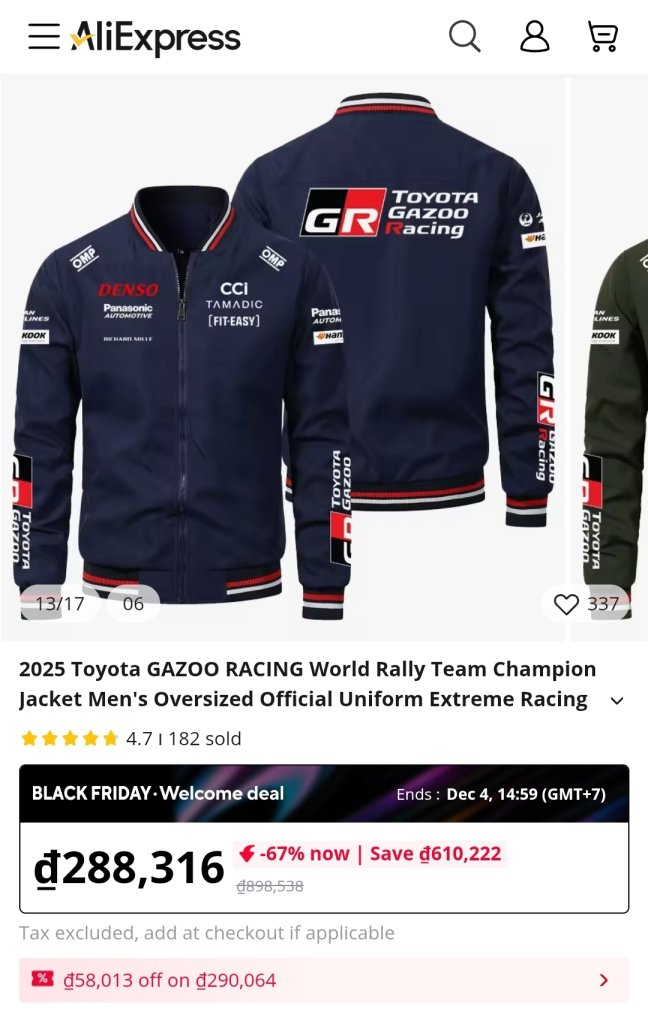The height and width of the screenshot is (1024, 648).
Task: Open the hamburger menu
Action: pos(44,37)
